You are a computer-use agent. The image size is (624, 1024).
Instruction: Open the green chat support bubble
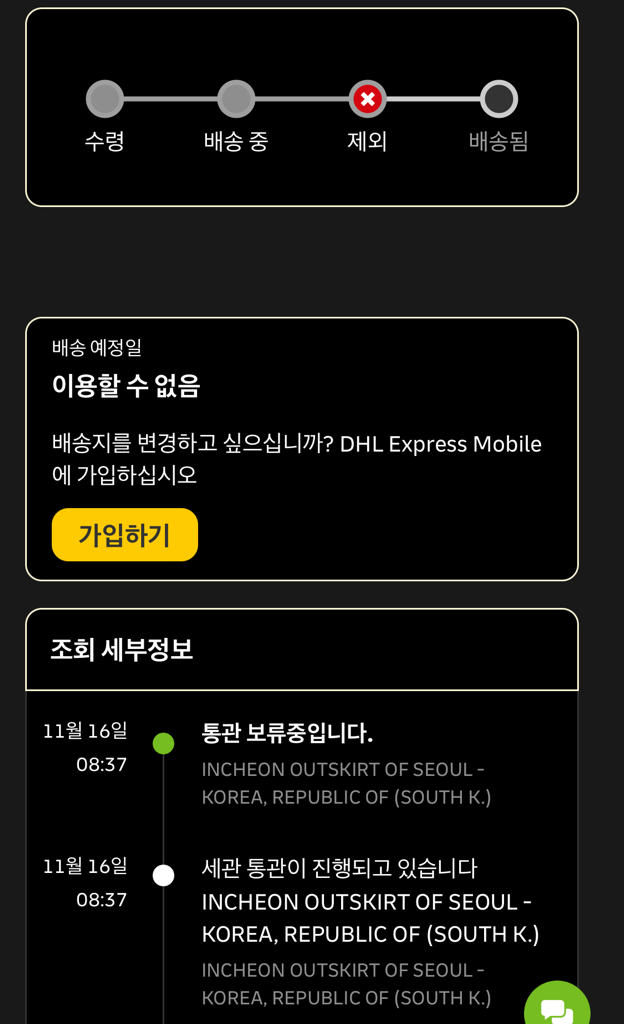(x=557, y=1003)
